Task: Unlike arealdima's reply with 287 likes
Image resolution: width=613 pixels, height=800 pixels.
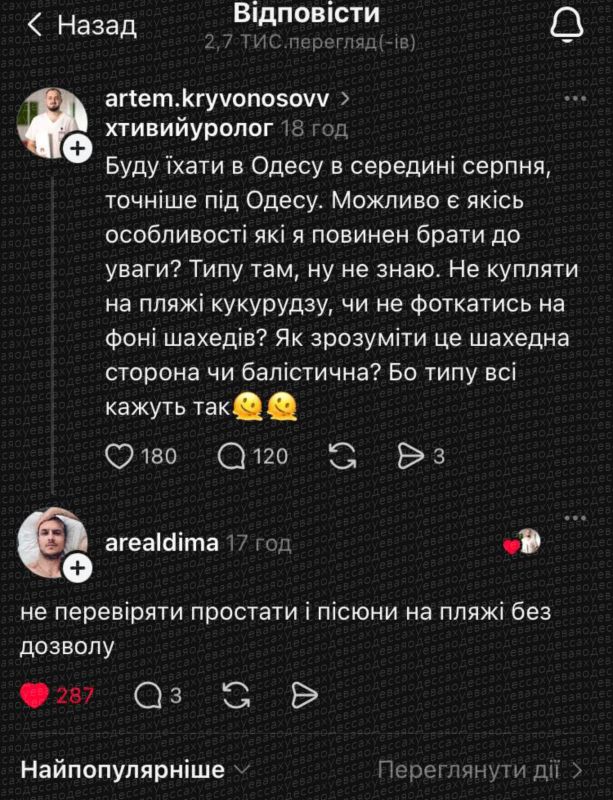Action: (35, 695)
